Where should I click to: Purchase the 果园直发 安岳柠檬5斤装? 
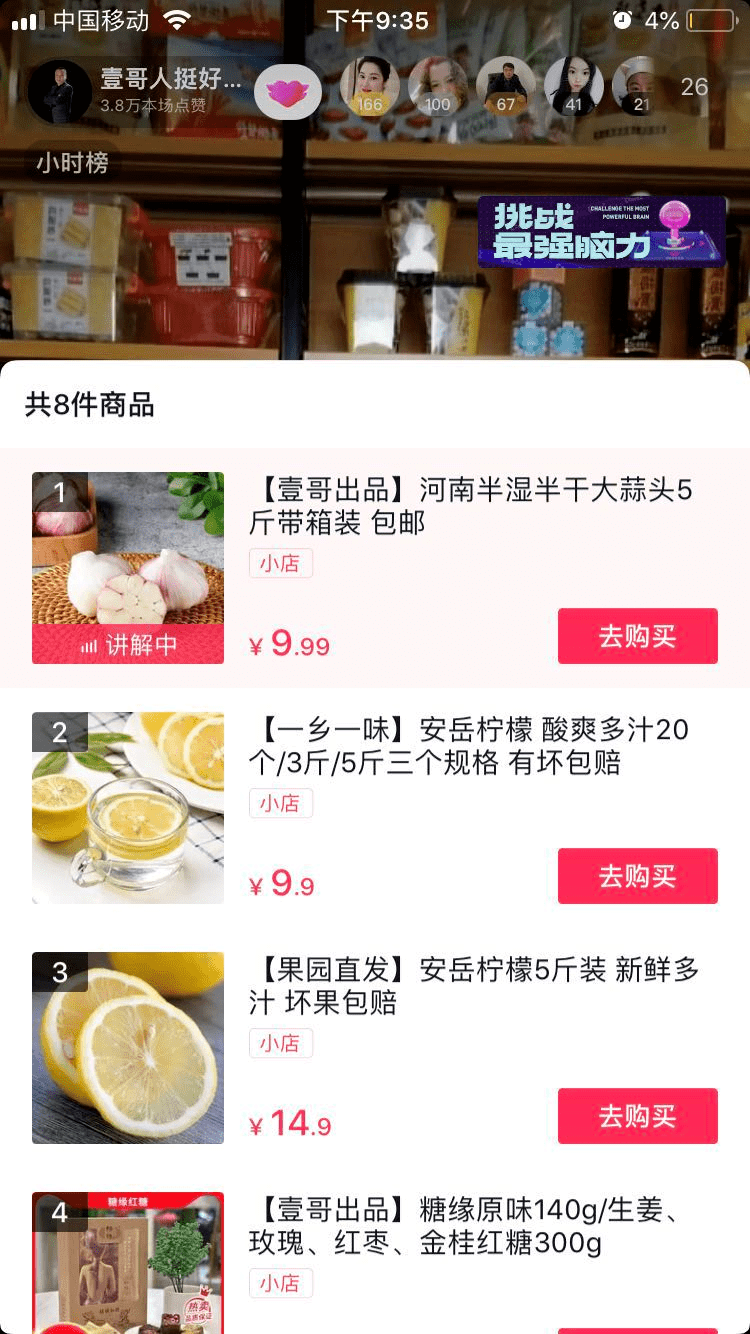pyautogui.click(x=637, y=1116)
